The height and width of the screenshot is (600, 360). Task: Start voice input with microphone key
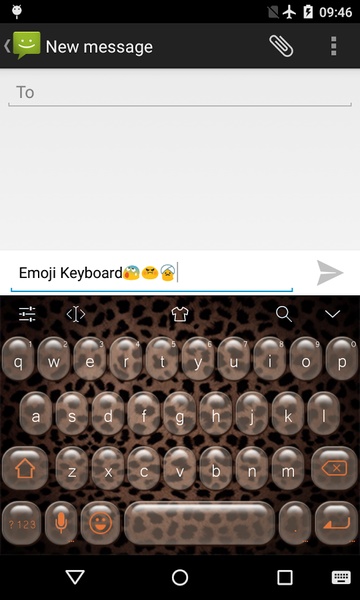[61, 523]
